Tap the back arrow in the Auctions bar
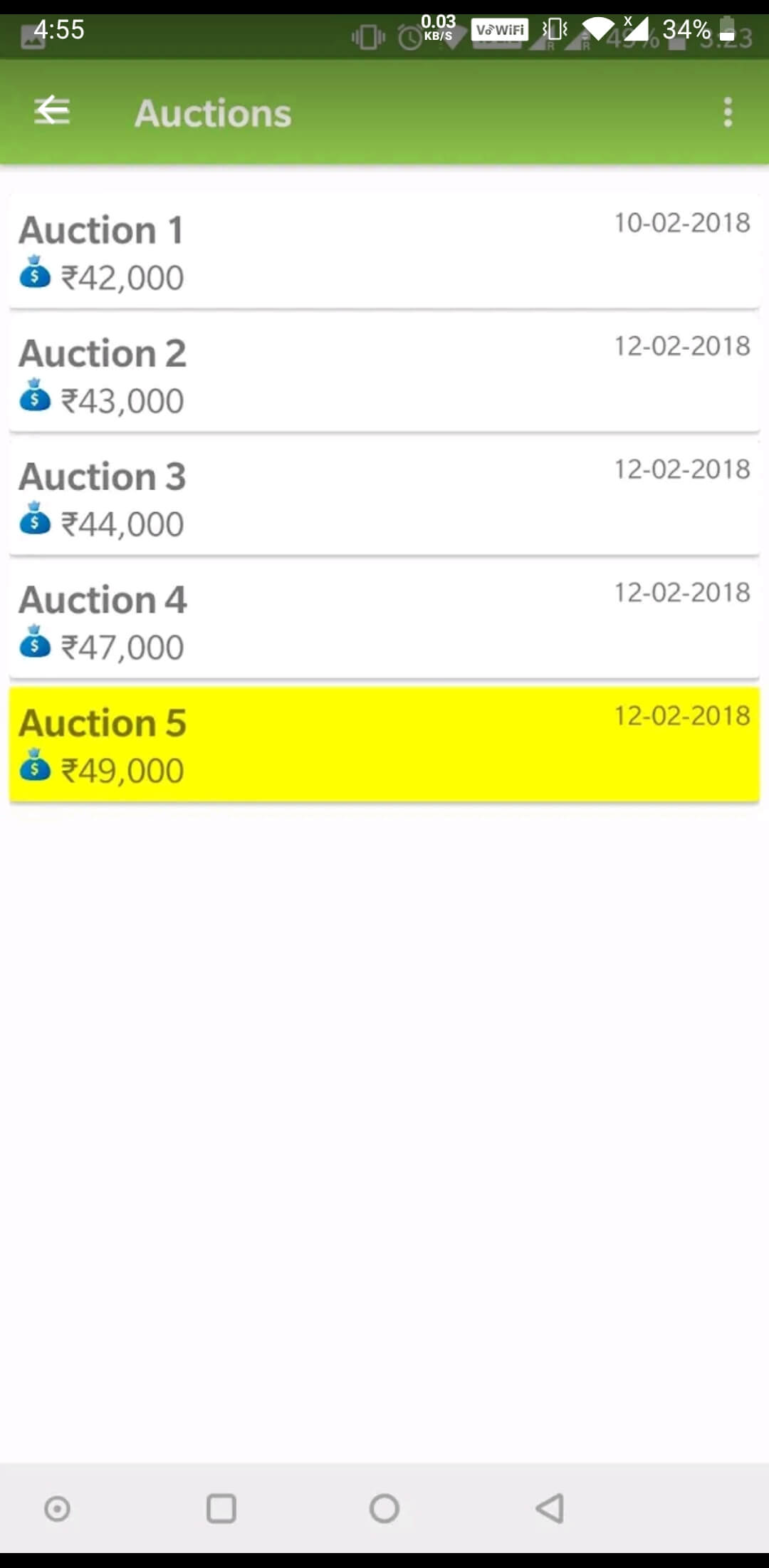This screenshot has height=1568, width=769. tap(52, 111)
